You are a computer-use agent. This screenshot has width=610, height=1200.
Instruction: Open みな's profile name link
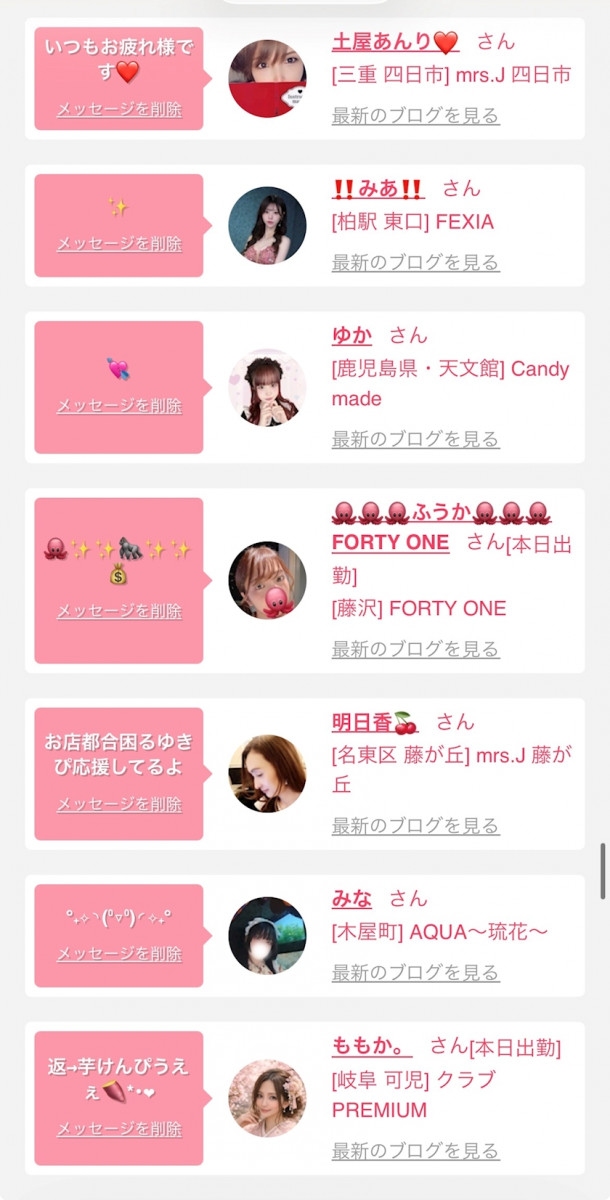pyautogui.click(x=352, y=898)
